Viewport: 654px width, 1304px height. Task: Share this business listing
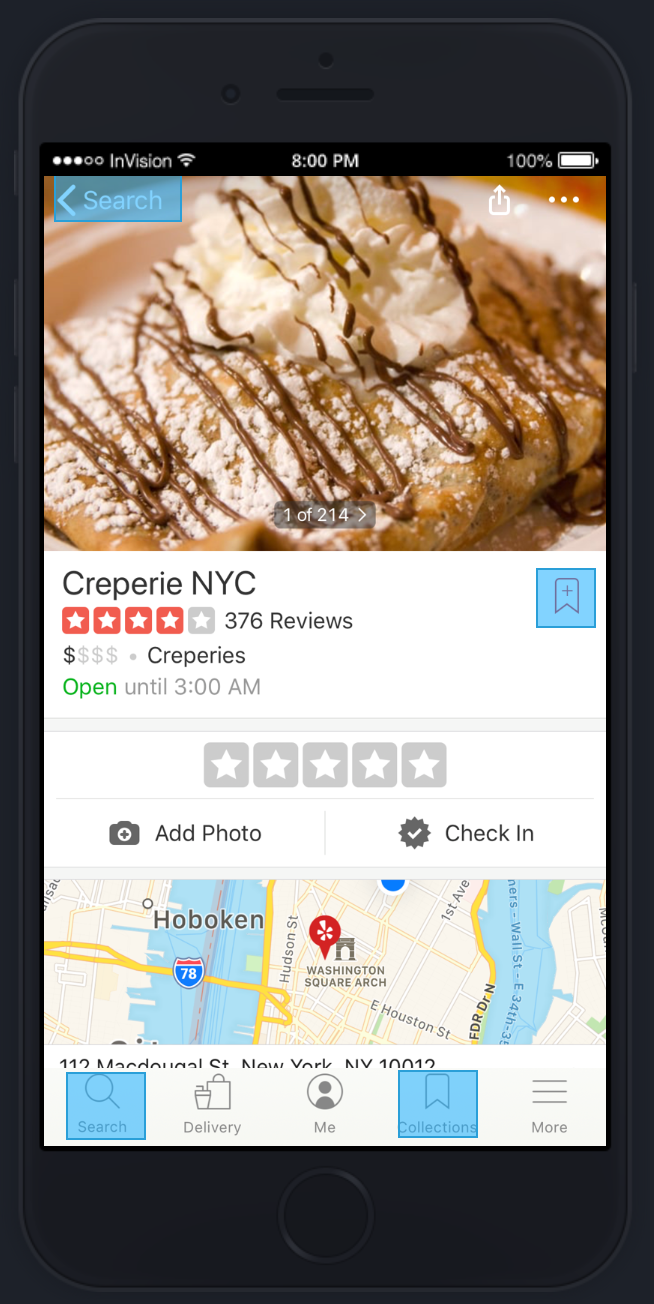[499, 201]
